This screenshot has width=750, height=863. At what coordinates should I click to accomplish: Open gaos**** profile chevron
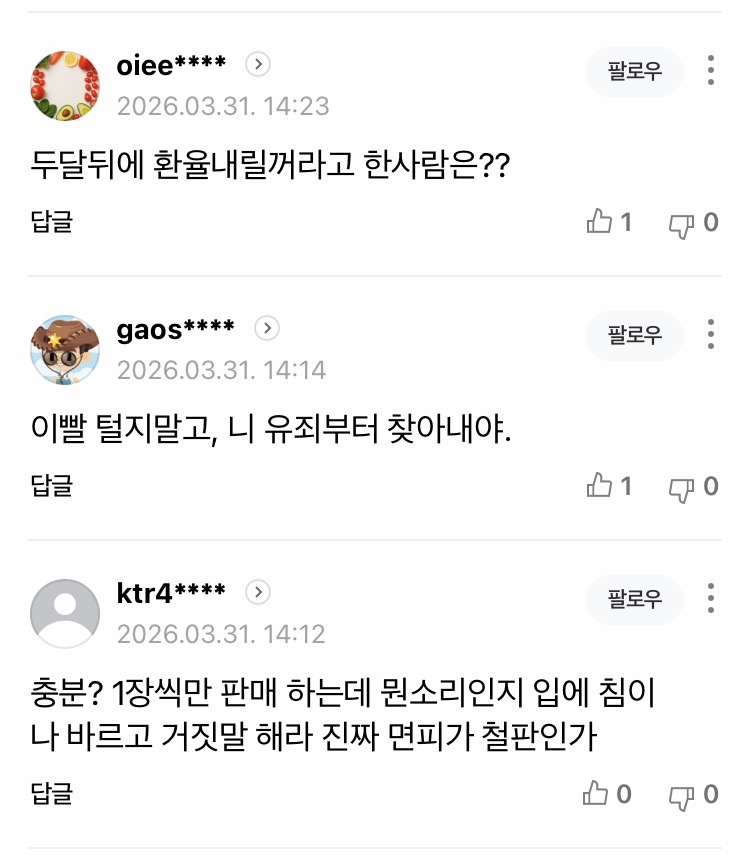coord(266,328)
